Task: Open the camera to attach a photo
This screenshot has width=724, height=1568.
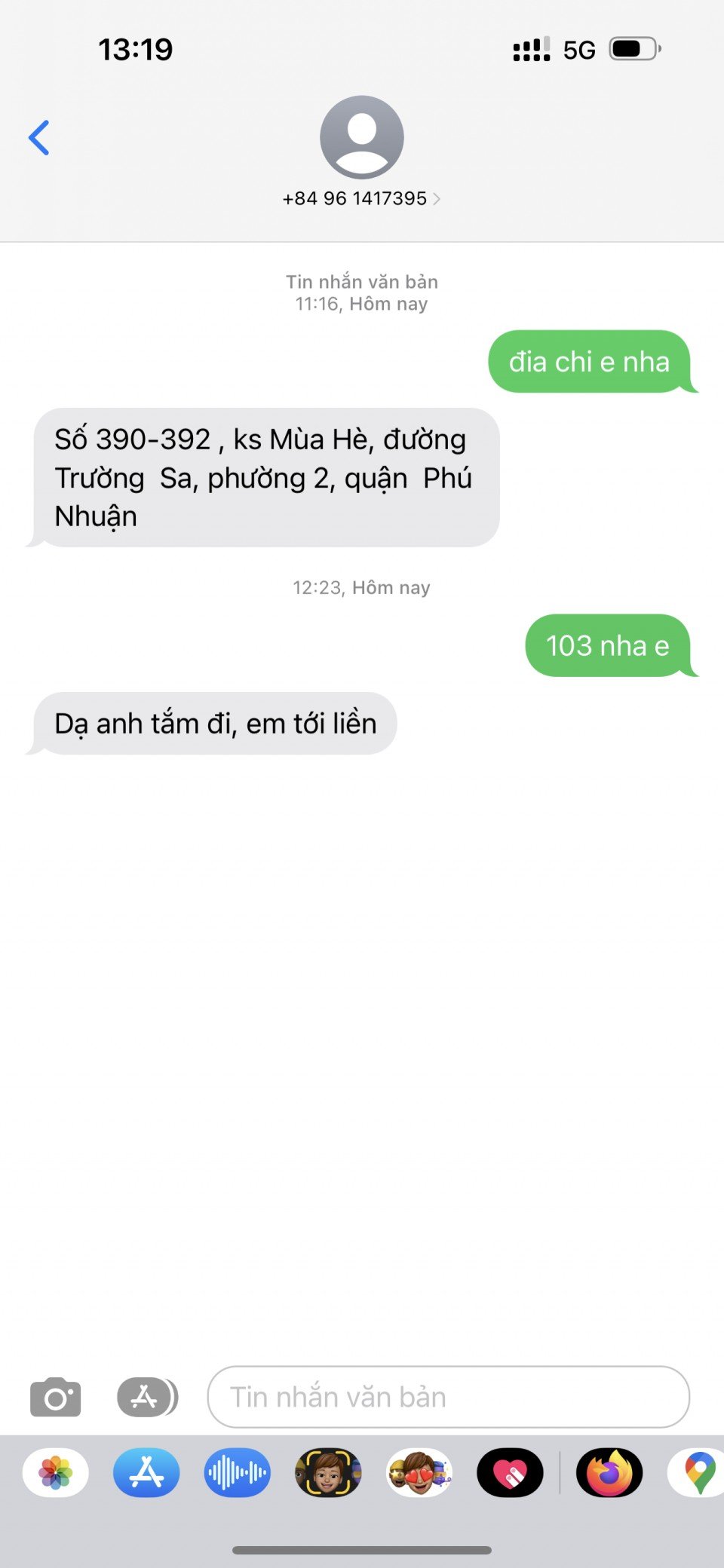Action: pos(56,1397)
